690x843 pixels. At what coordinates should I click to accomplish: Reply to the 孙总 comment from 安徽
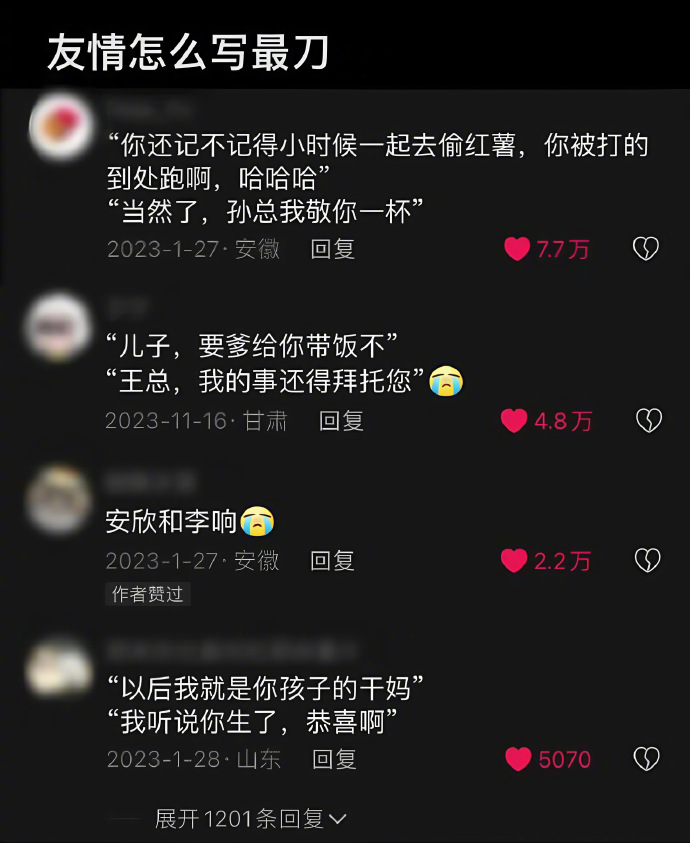tap(333, 249)
